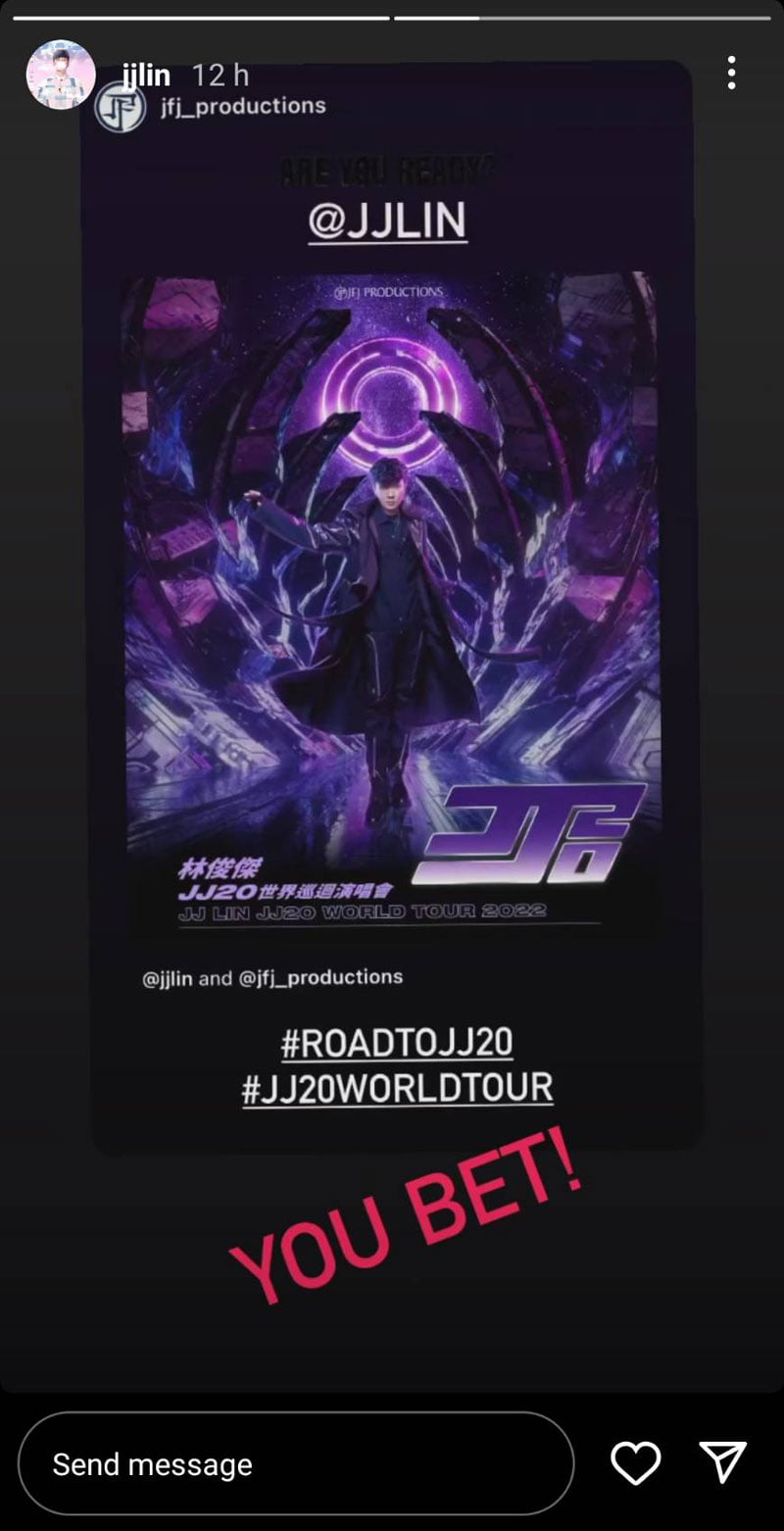Like this story with the heart

pyautogui.click(x=635, y=1463)
